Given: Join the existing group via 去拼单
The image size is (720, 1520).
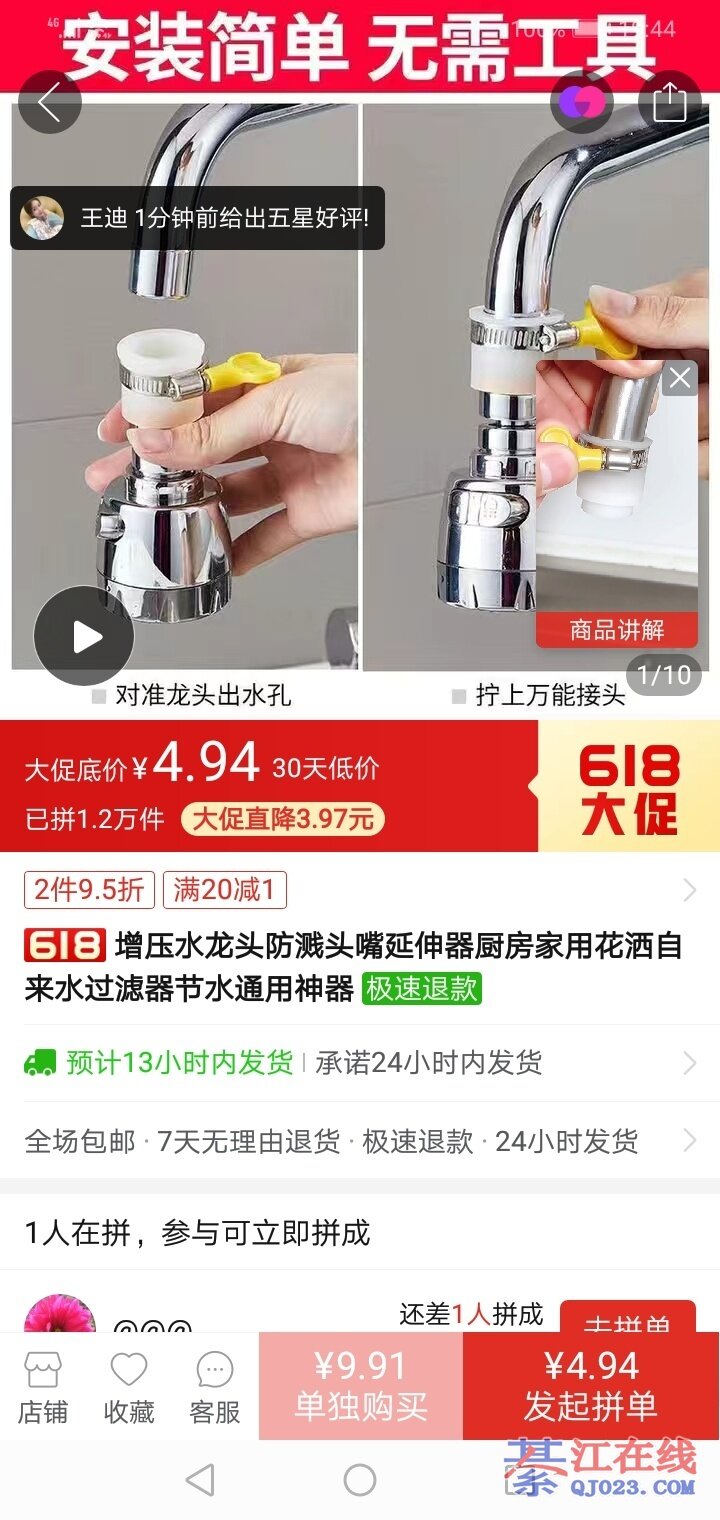Looking at the screenshot, I should pos(627,1318).
